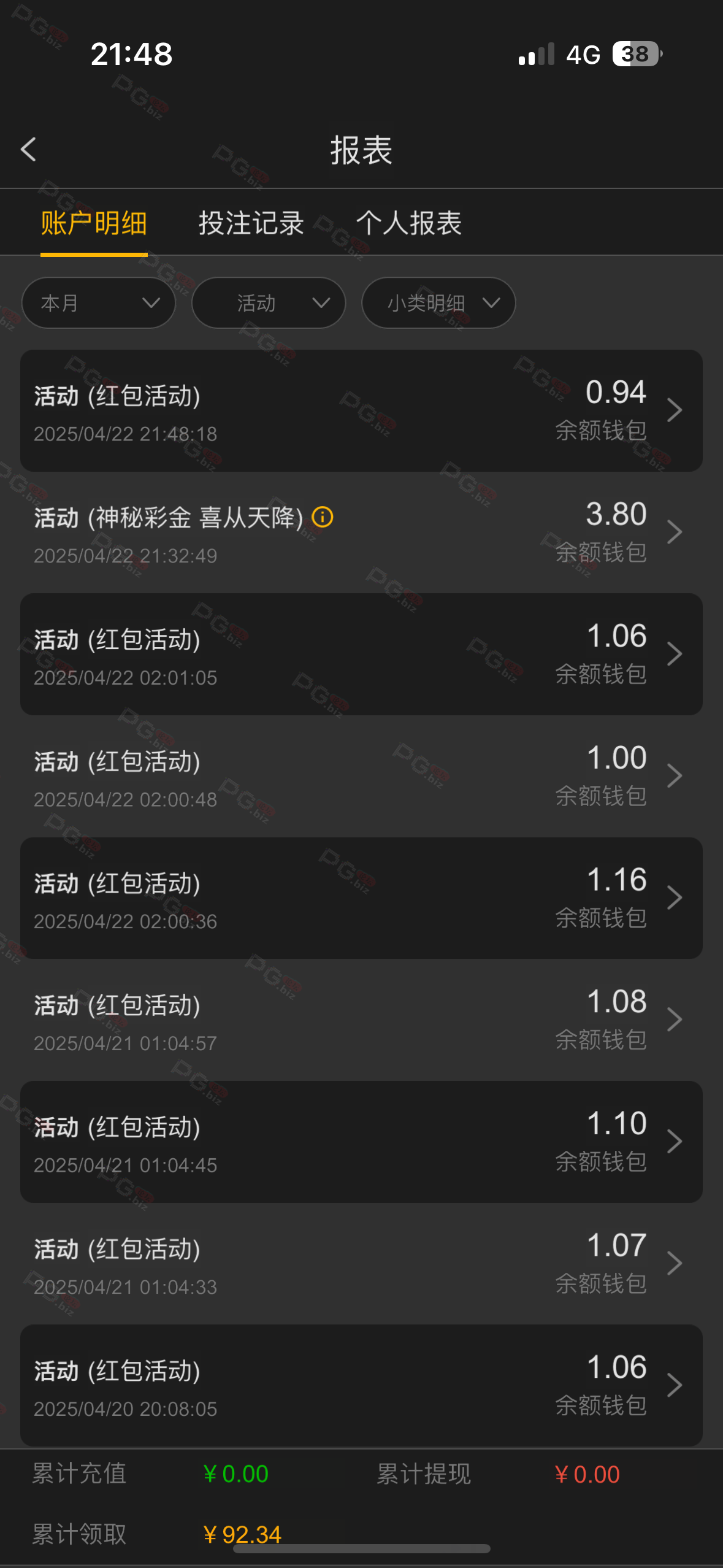The height and width of the screenshot is (1568, 723).
Task: Open the 0.94 red packet record
Action: [361, 410]
